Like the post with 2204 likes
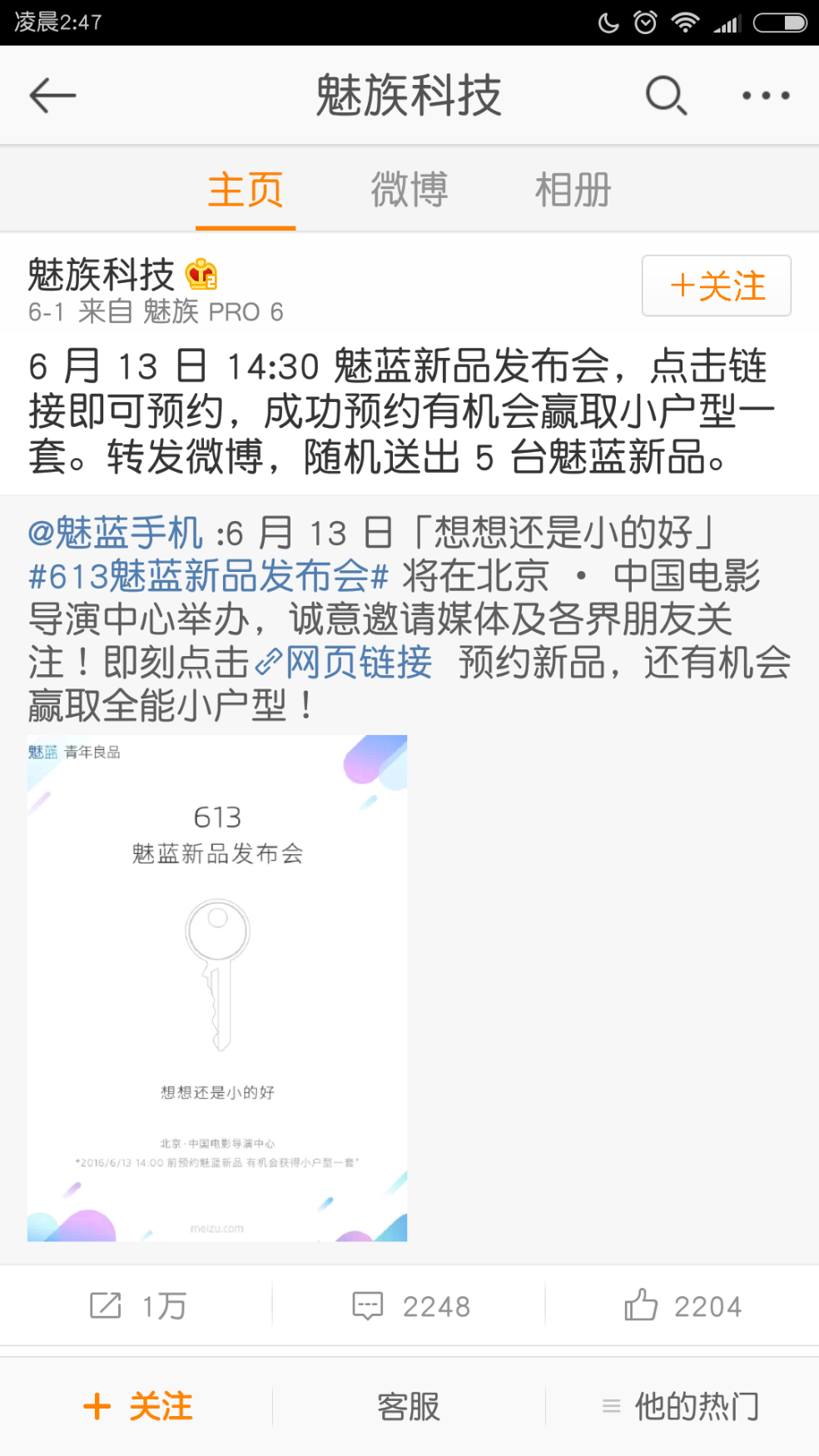Screen dimensions: 819x1456 (682, 1306)
